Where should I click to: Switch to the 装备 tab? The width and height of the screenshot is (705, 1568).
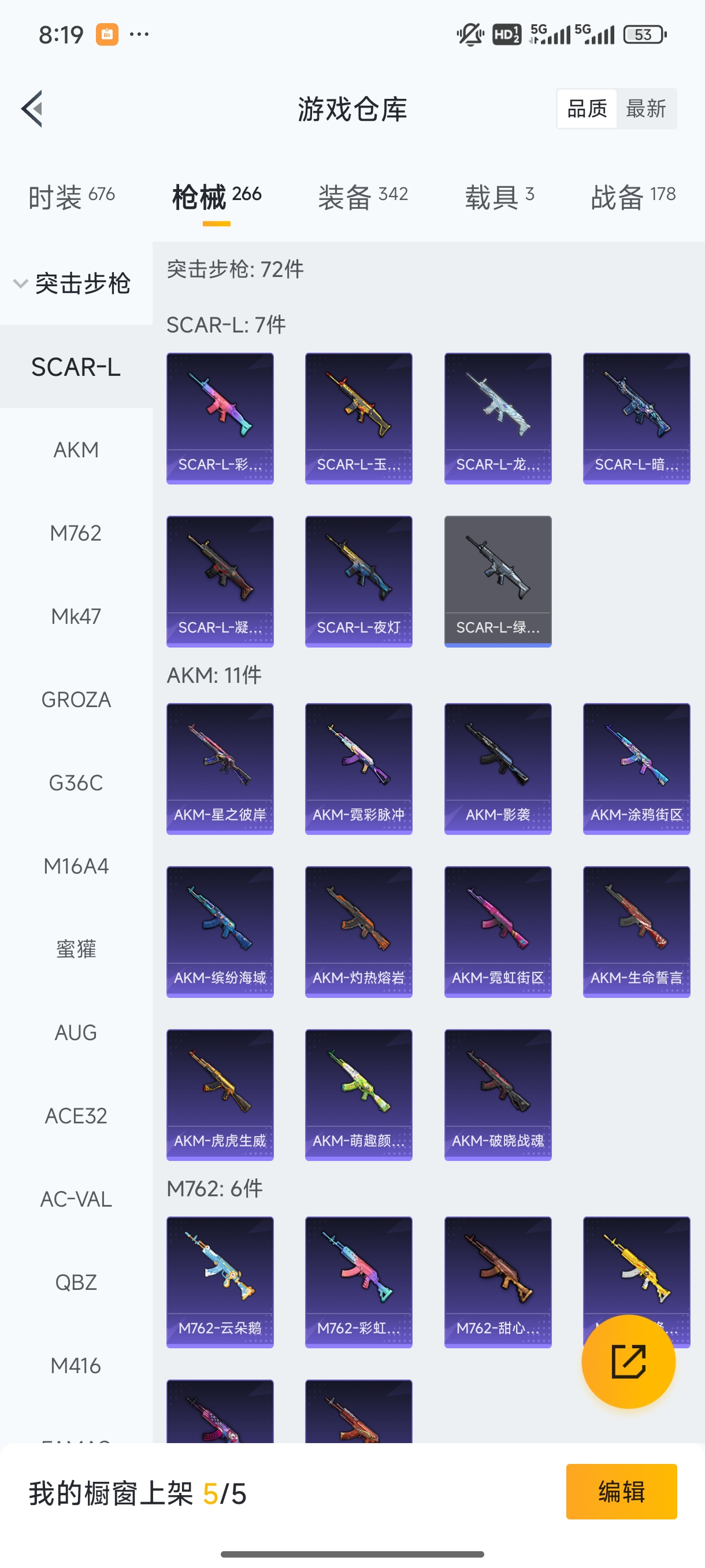pos(362,197)
